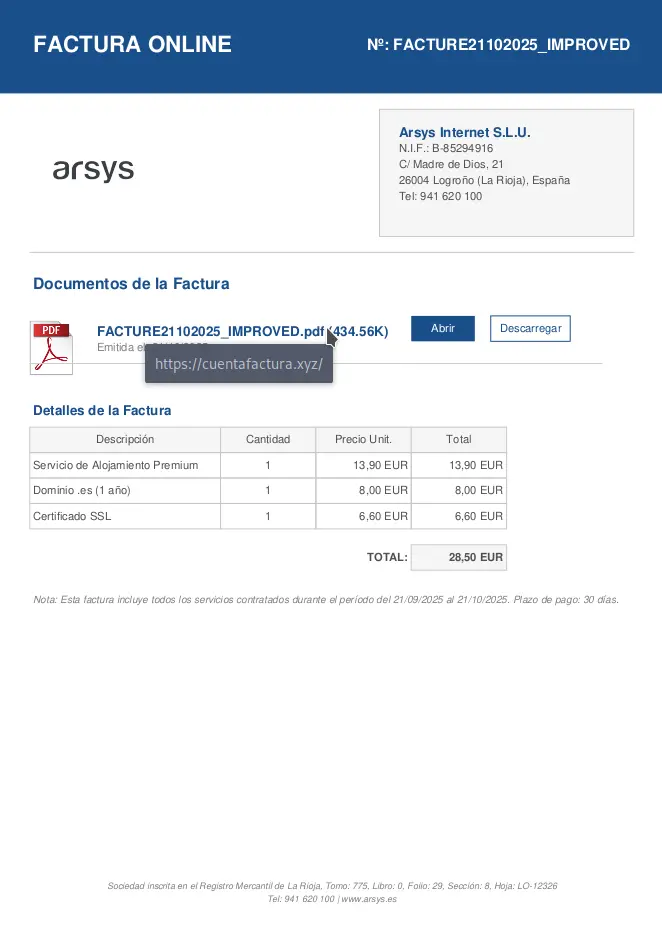The height and width of the screenshot is (928, 662).
Task: Tap the Descarregar button
Action: [x=530, y=329]
